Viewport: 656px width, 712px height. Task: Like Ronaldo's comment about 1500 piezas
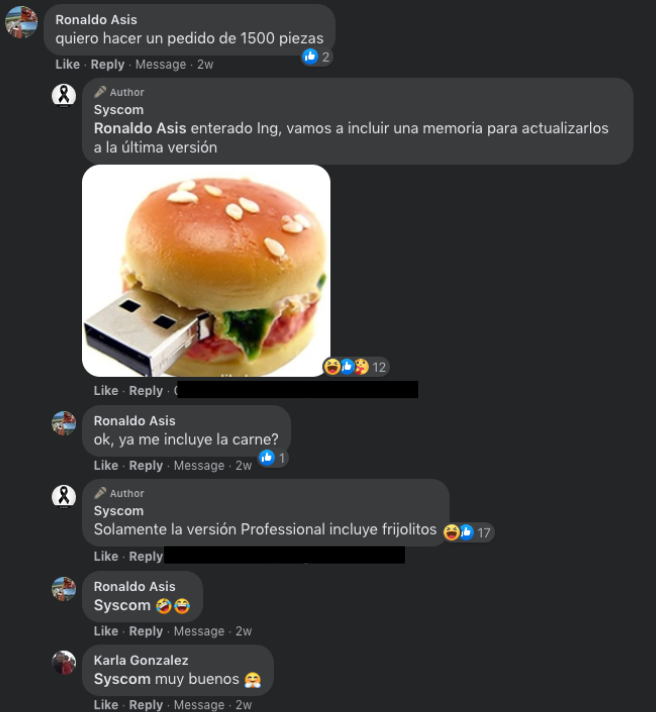pyautogui.click(x=67, y=64)
